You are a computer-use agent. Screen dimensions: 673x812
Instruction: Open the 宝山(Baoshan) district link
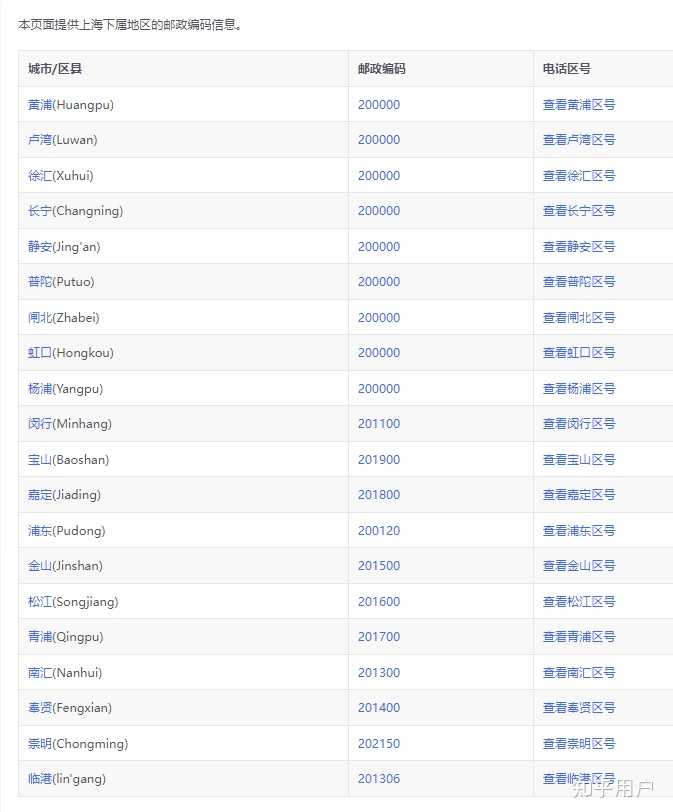(68, 460)
